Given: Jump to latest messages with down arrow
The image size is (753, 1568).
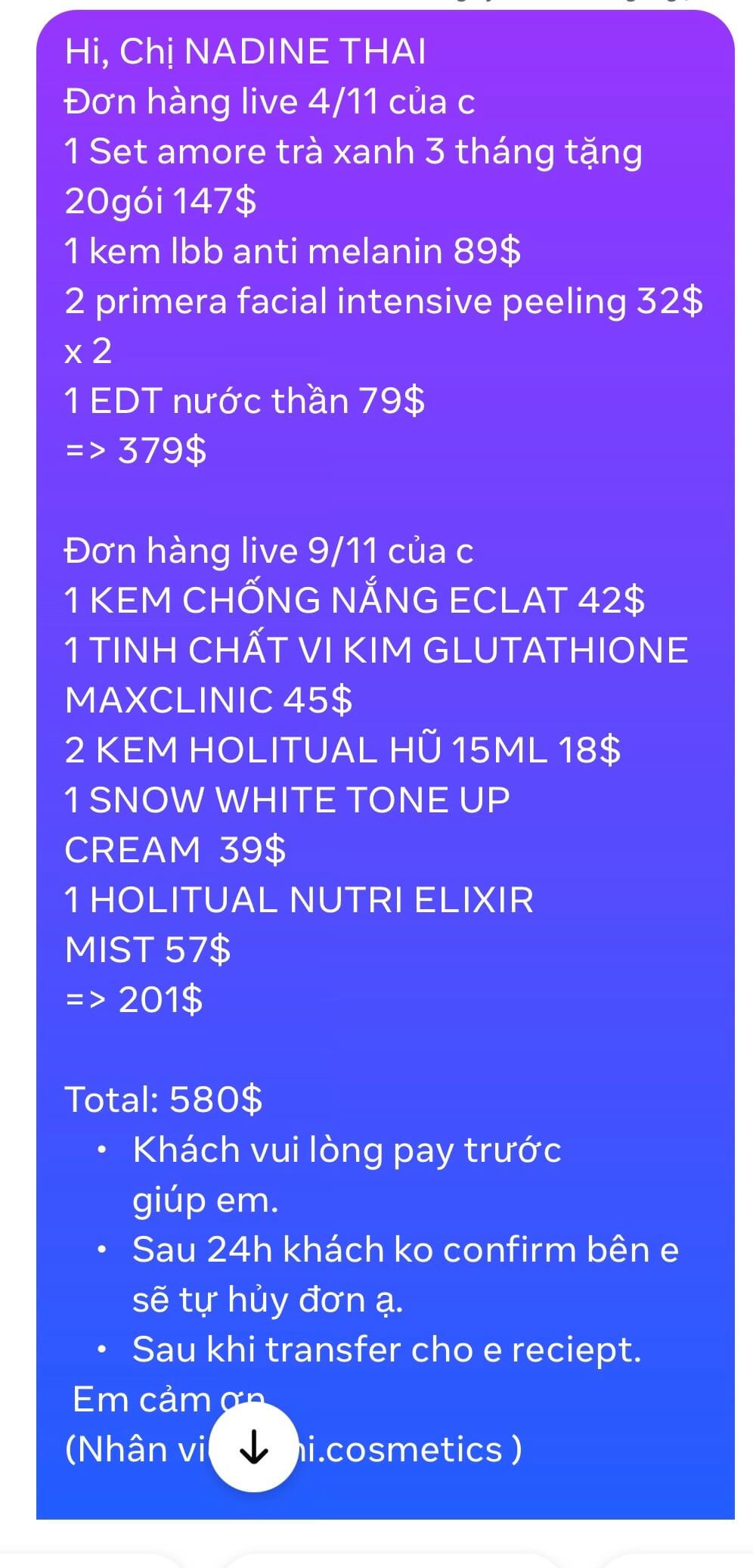Looking at the screenshot, I should [x=253, y=1447].
